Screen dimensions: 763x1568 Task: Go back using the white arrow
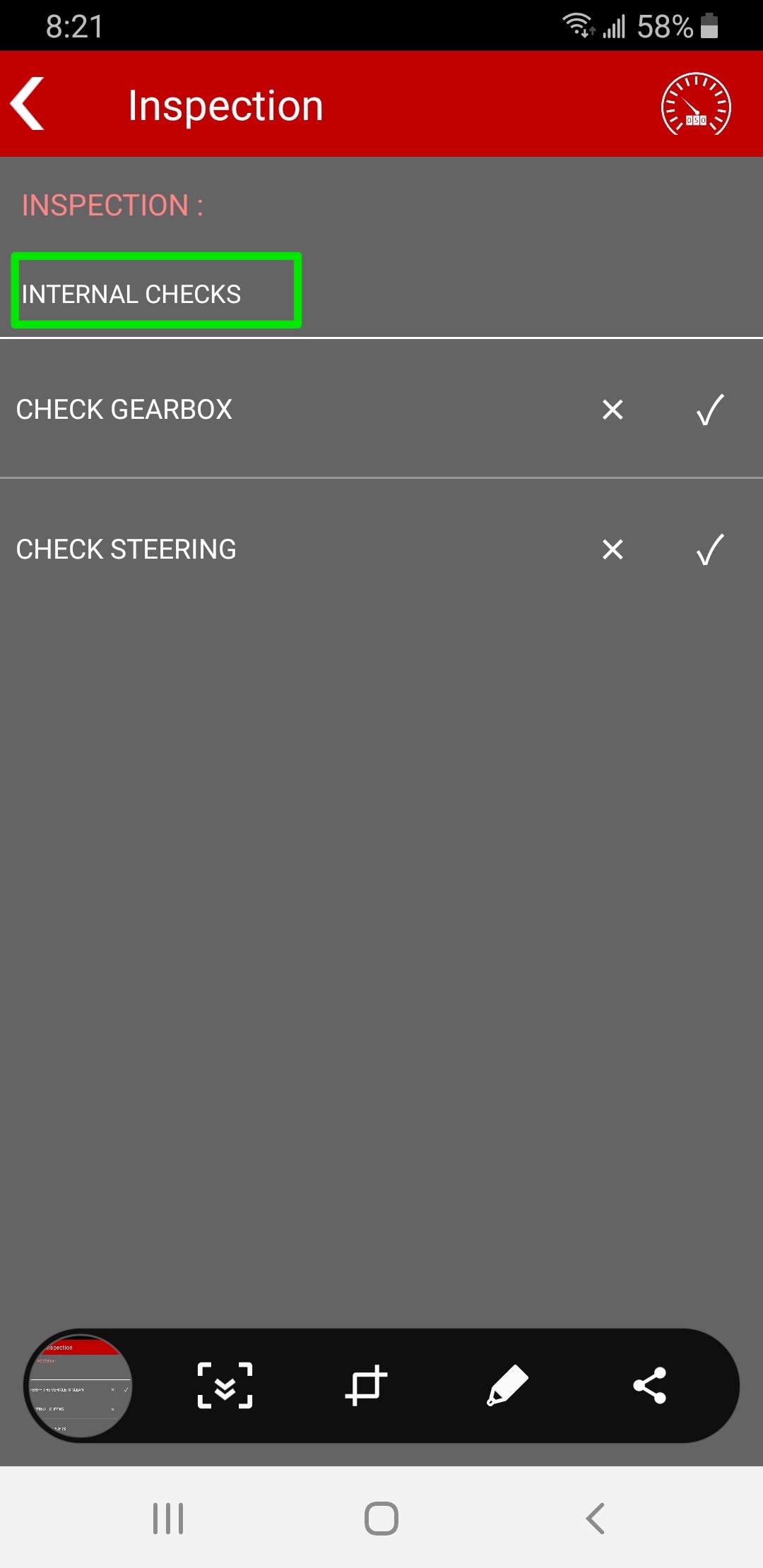28,104
